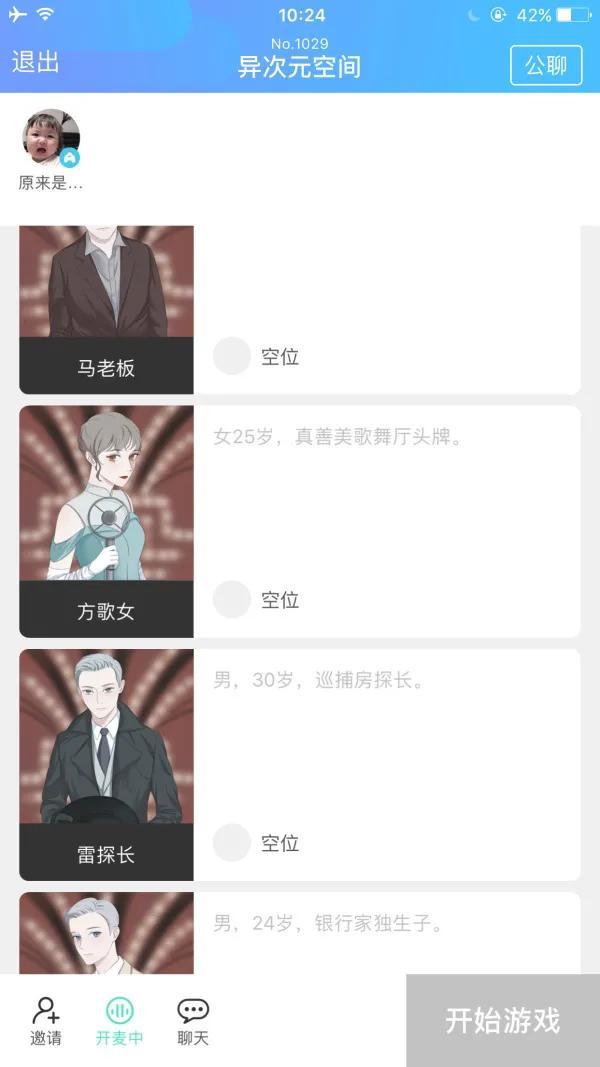View the 方歌女 character card
This screenshot has width=600, height=1067.
(x=106, y=520)
